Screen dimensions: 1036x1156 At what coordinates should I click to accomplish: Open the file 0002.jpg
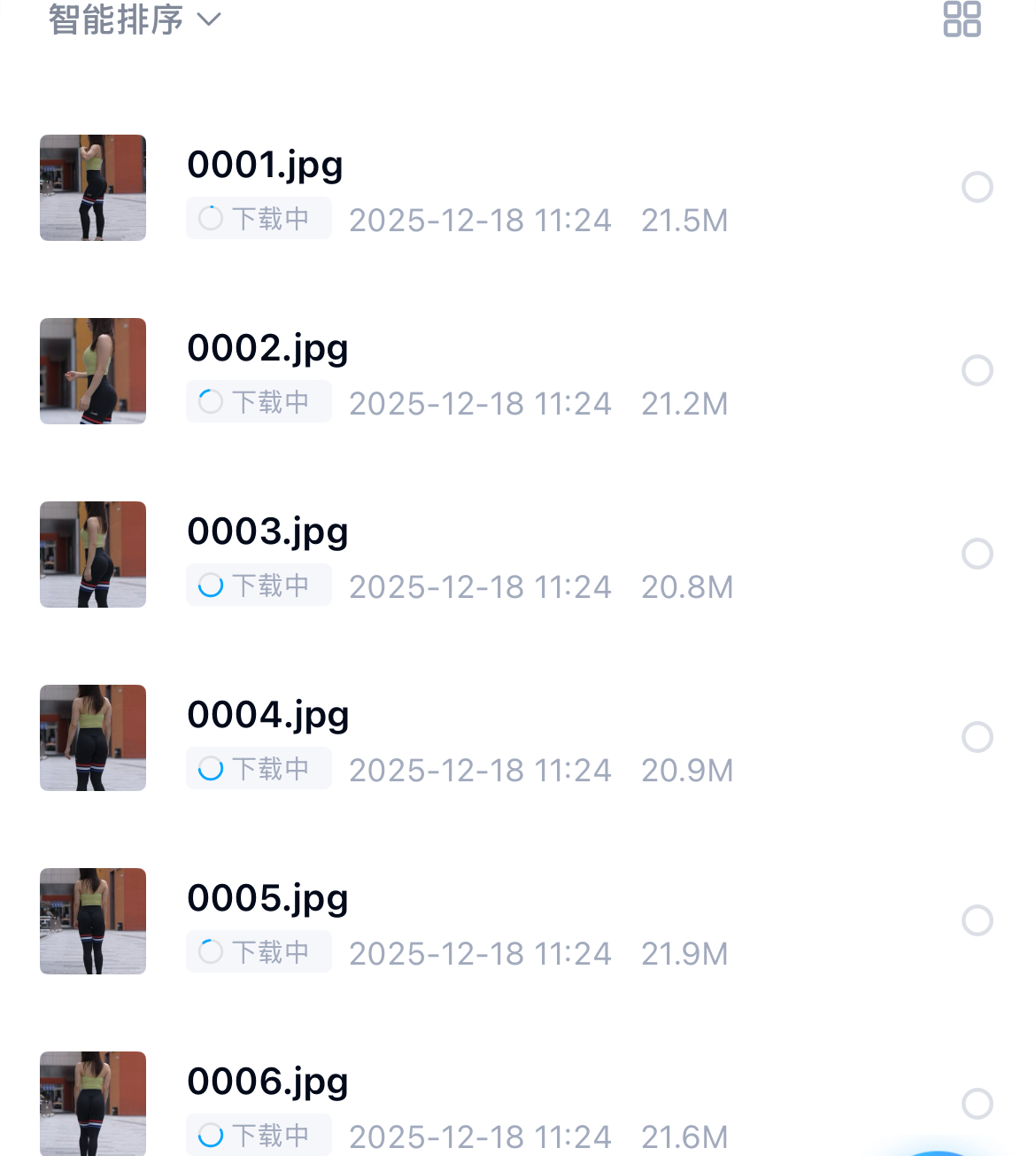267,349
